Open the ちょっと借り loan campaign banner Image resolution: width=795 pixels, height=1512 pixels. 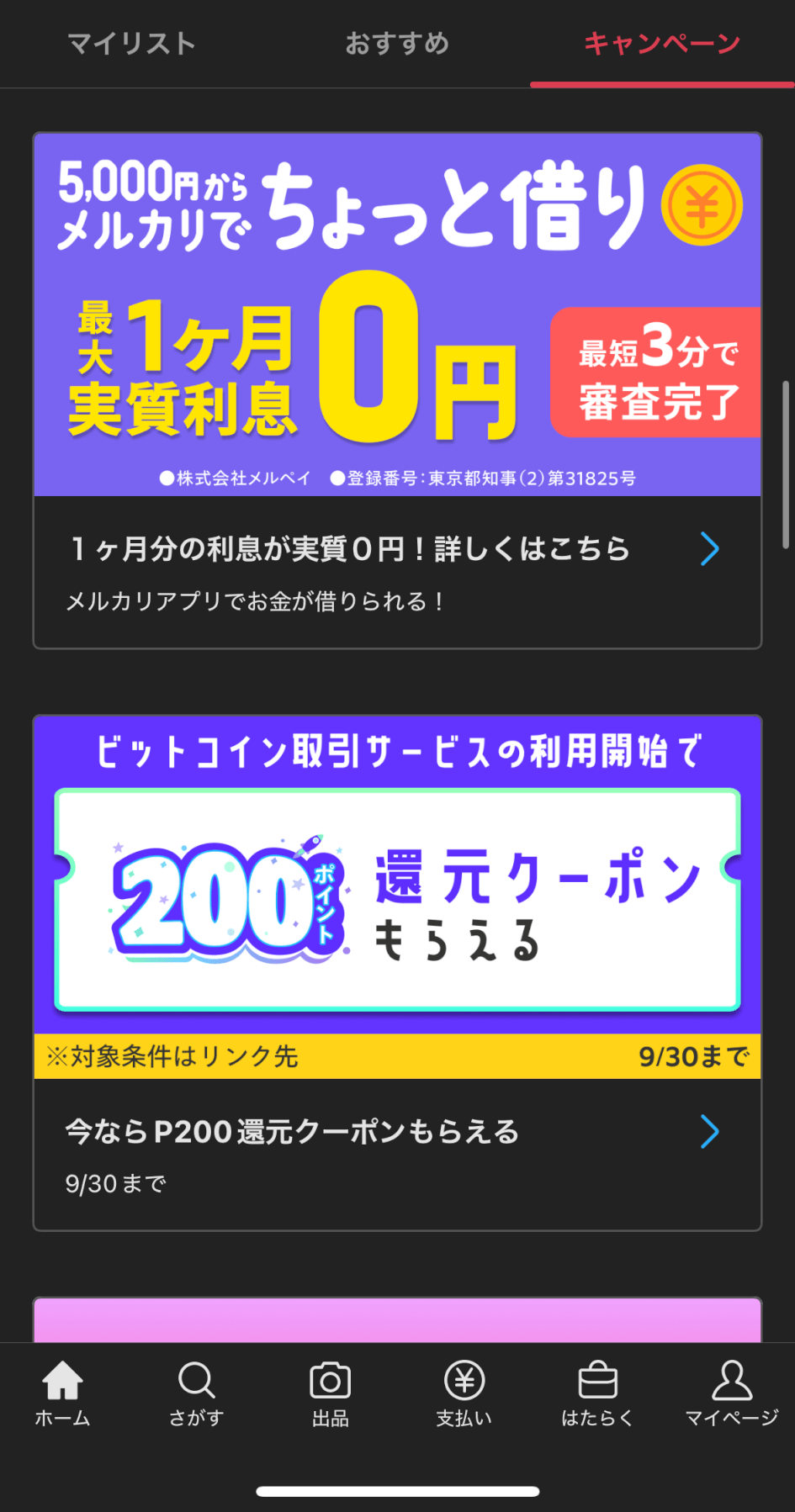[x=397, y=315]
